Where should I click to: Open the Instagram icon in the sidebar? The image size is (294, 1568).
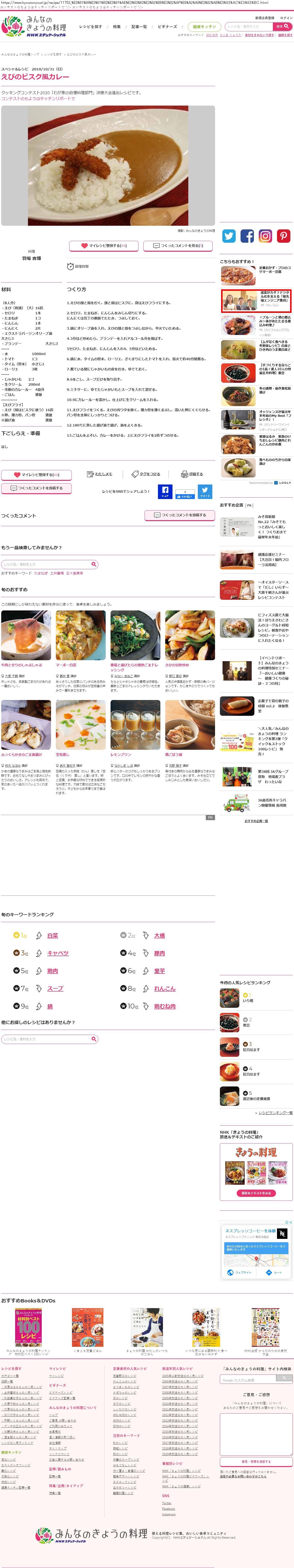coord(265,236)
